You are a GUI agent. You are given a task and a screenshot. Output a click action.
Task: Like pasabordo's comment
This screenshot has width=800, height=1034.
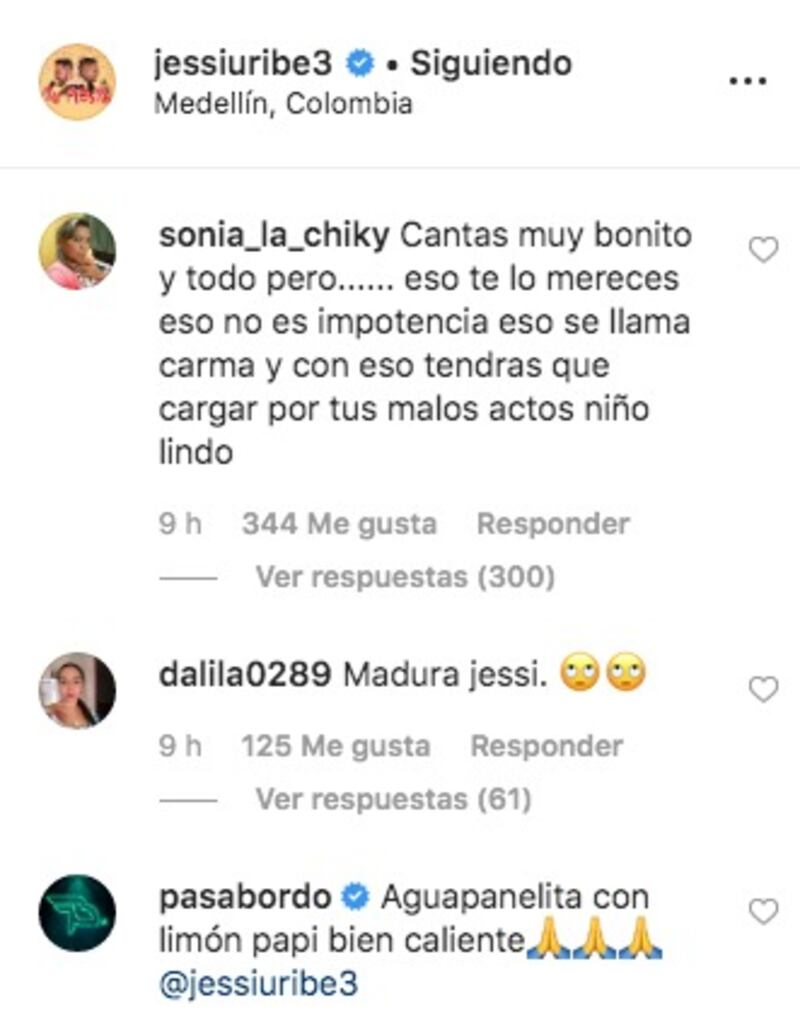(x=763, y=911)
